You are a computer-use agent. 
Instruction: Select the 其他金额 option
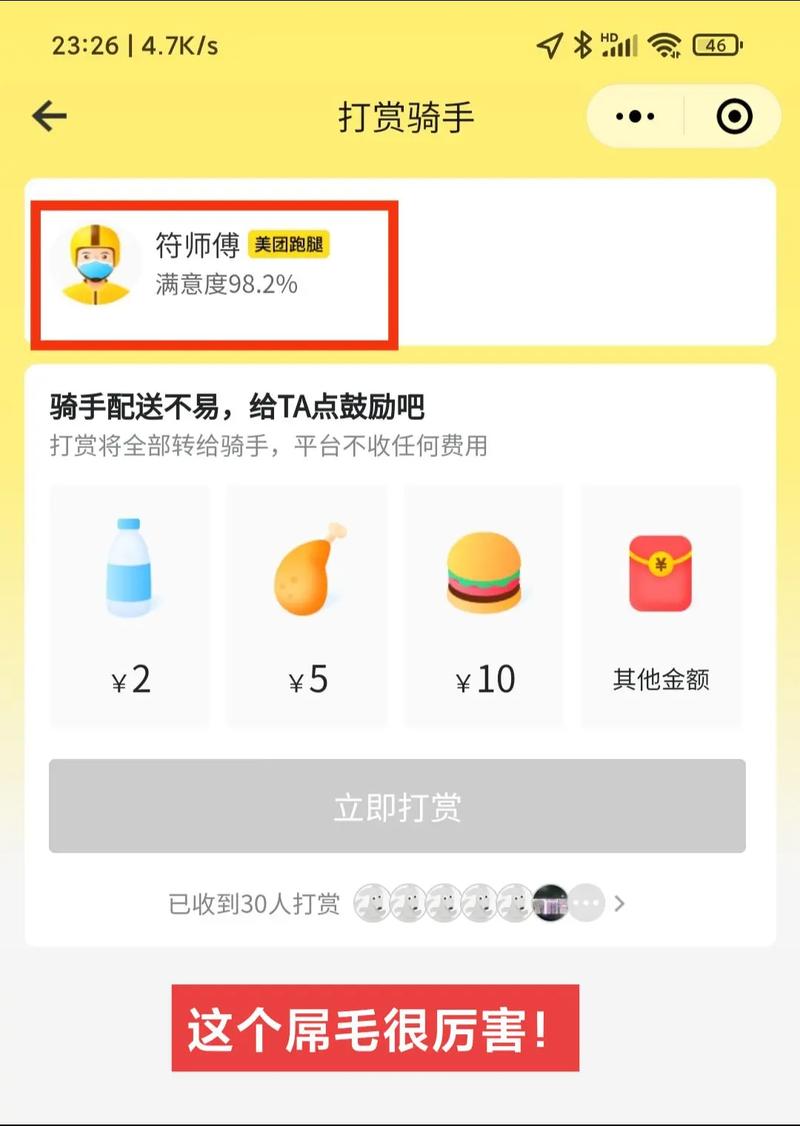point(660,678)
